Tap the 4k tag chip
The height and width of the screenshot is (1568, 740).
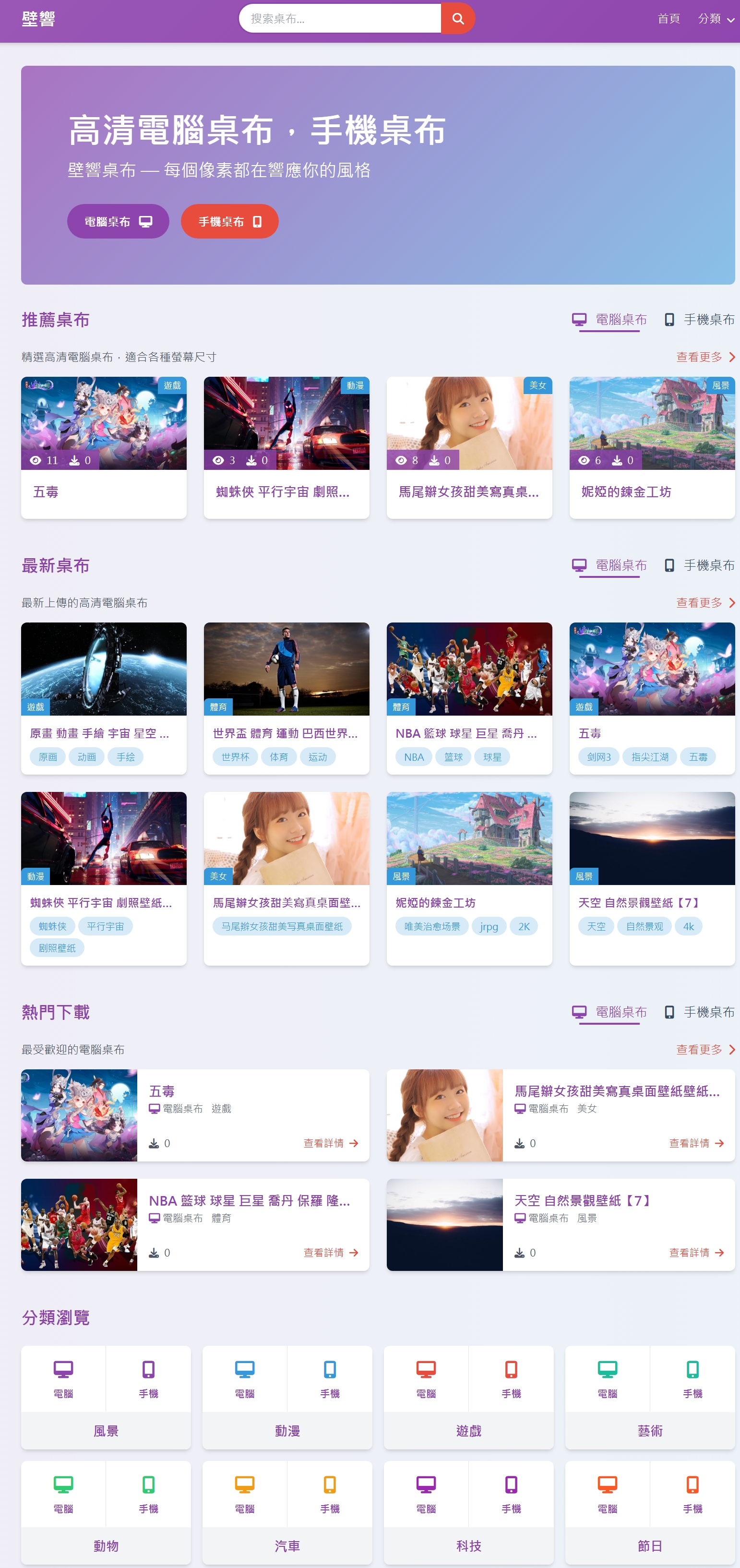tap(688, 926)
